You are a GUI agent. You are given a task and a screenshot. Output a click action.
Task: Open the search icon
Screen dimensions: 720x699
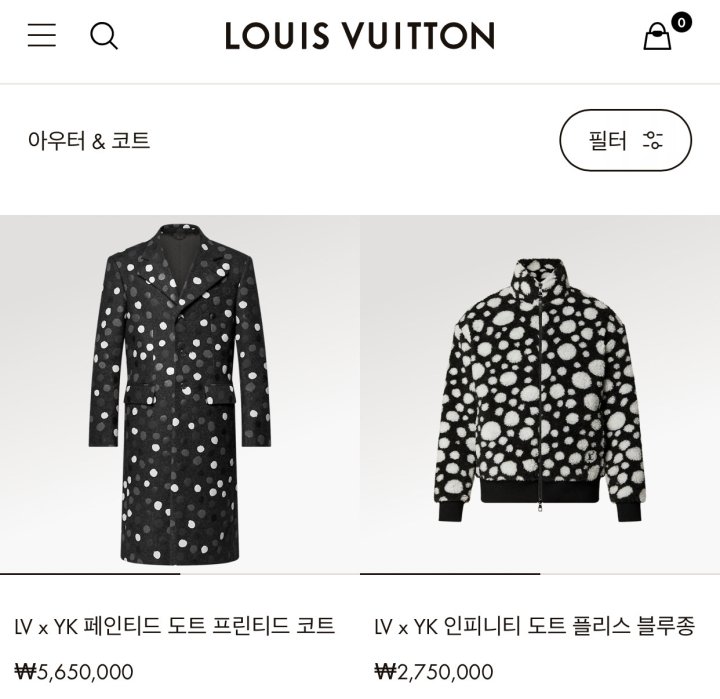(104, 36)
